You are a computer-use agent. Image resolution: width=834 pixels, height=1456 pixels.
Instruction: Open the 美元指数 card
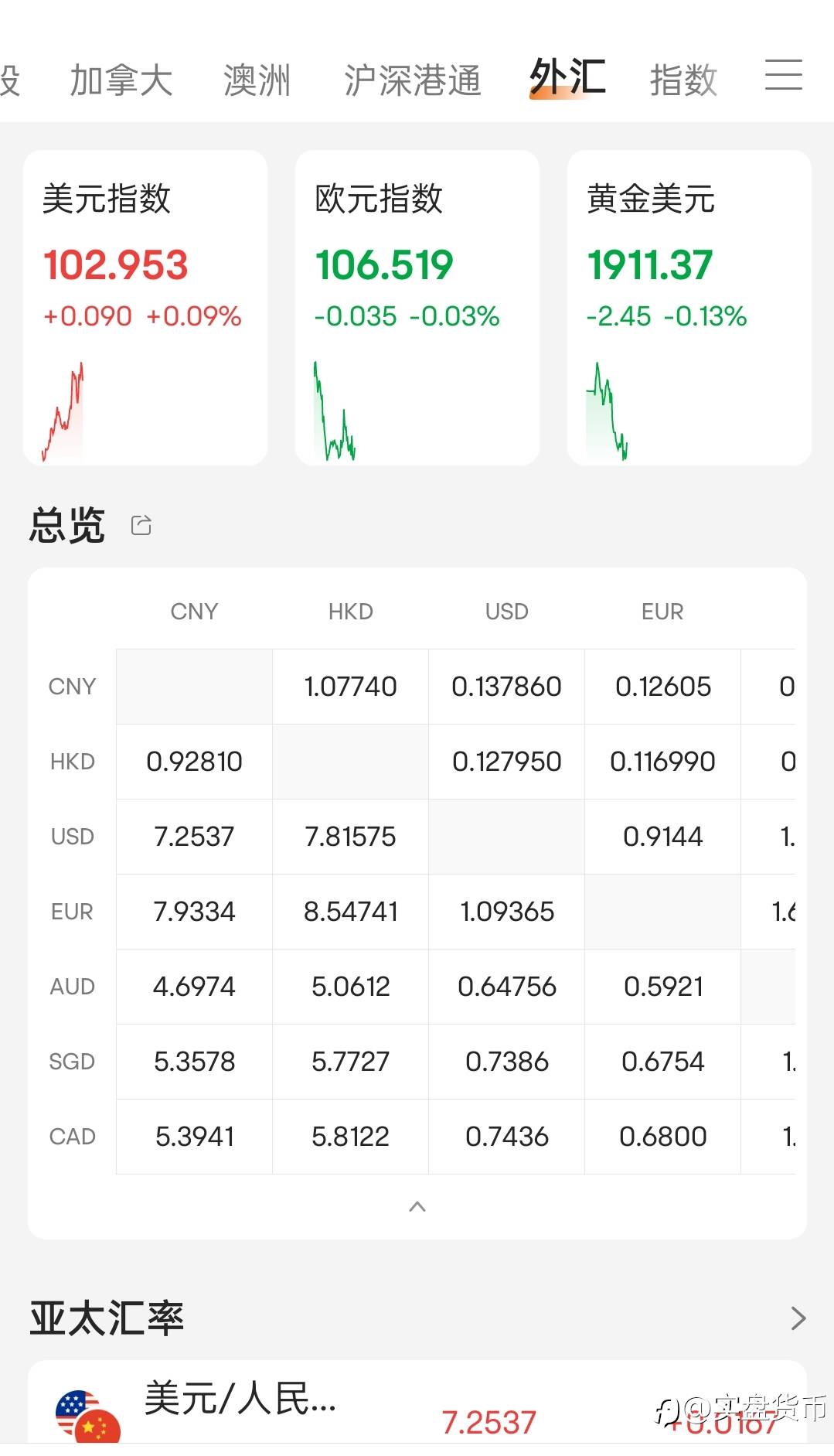click(x=145, y=308)
